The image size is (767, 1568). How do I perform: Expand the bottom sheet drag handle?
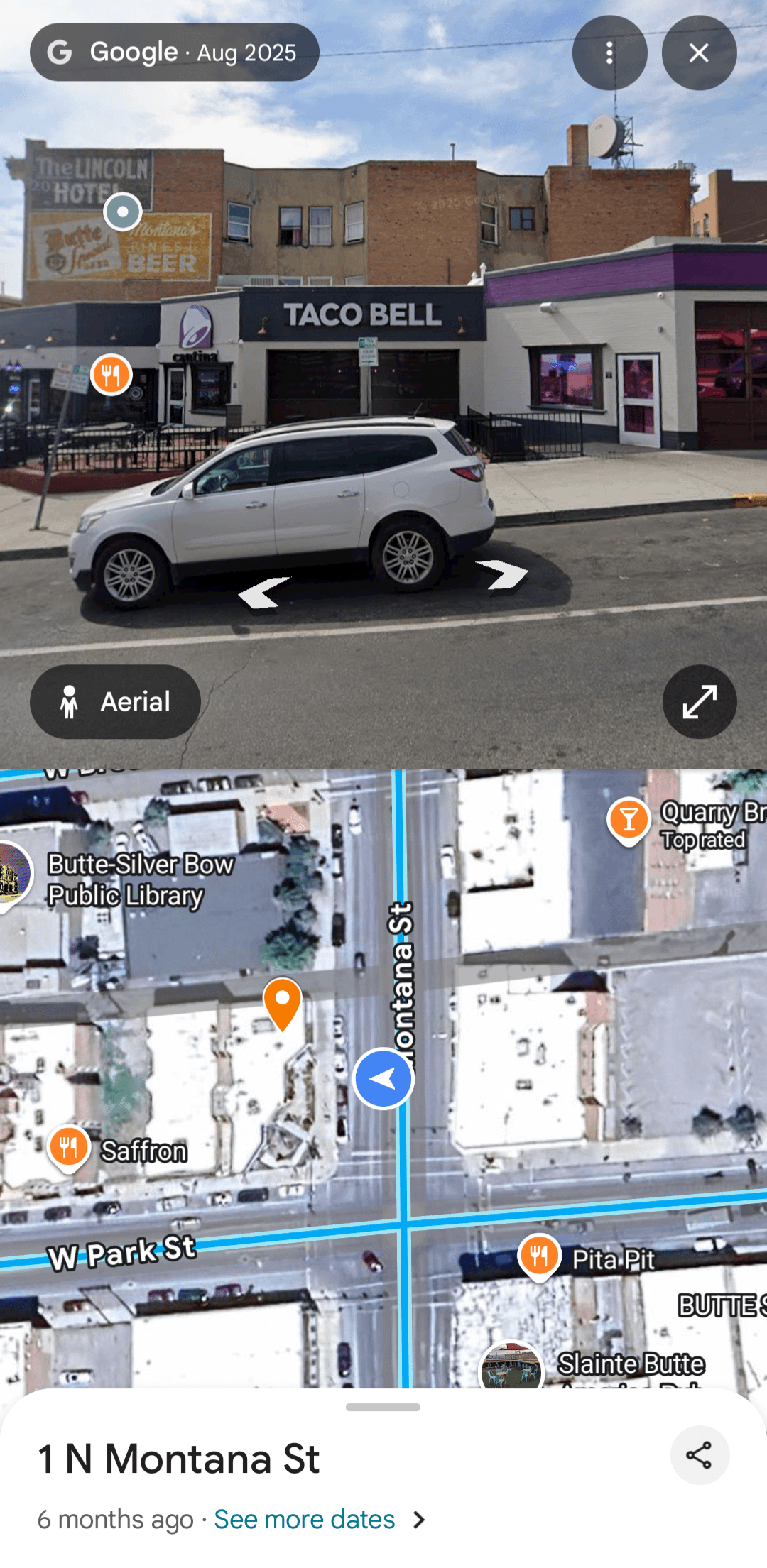[x=383, y=1407]
